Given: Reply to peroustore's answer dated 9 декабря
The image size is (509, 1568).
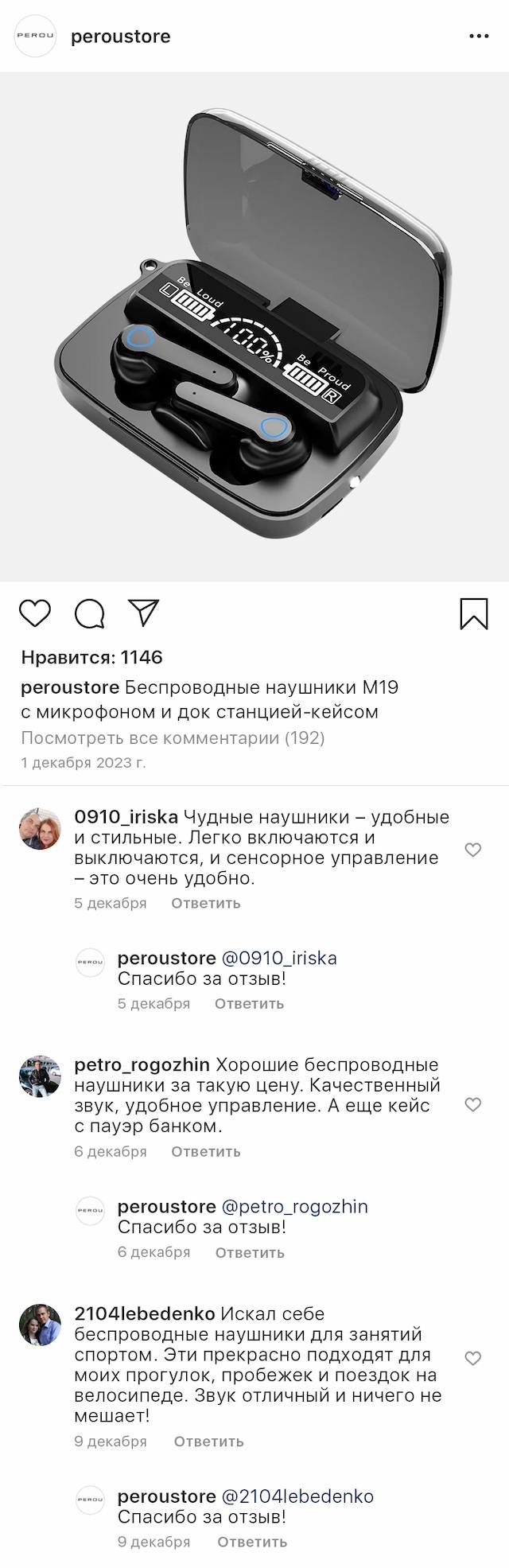Looking at the screenshot, I should click(x=252, y=1542).
